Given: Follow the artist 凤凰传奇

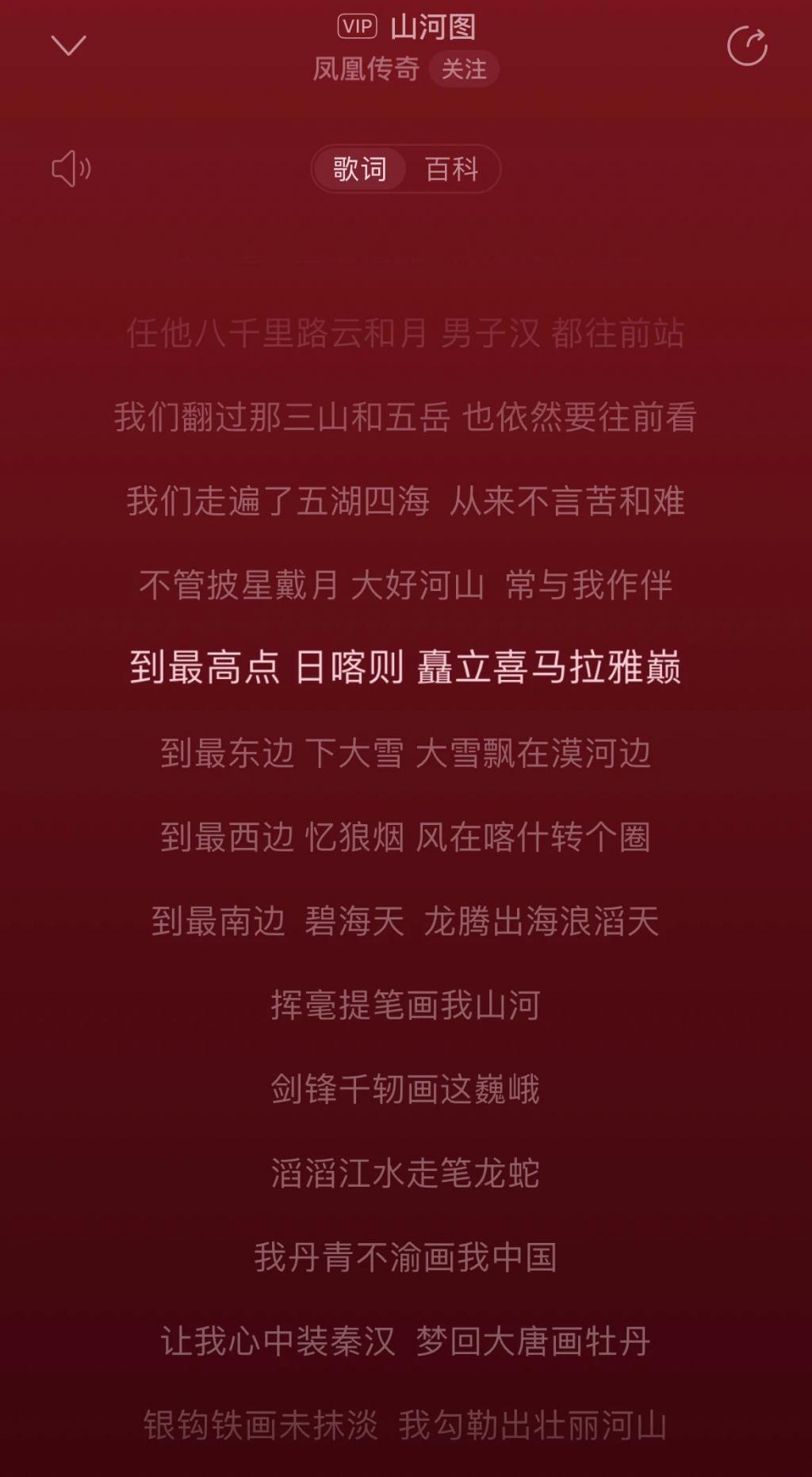Looking at the screenshot, I should point(464,69).
